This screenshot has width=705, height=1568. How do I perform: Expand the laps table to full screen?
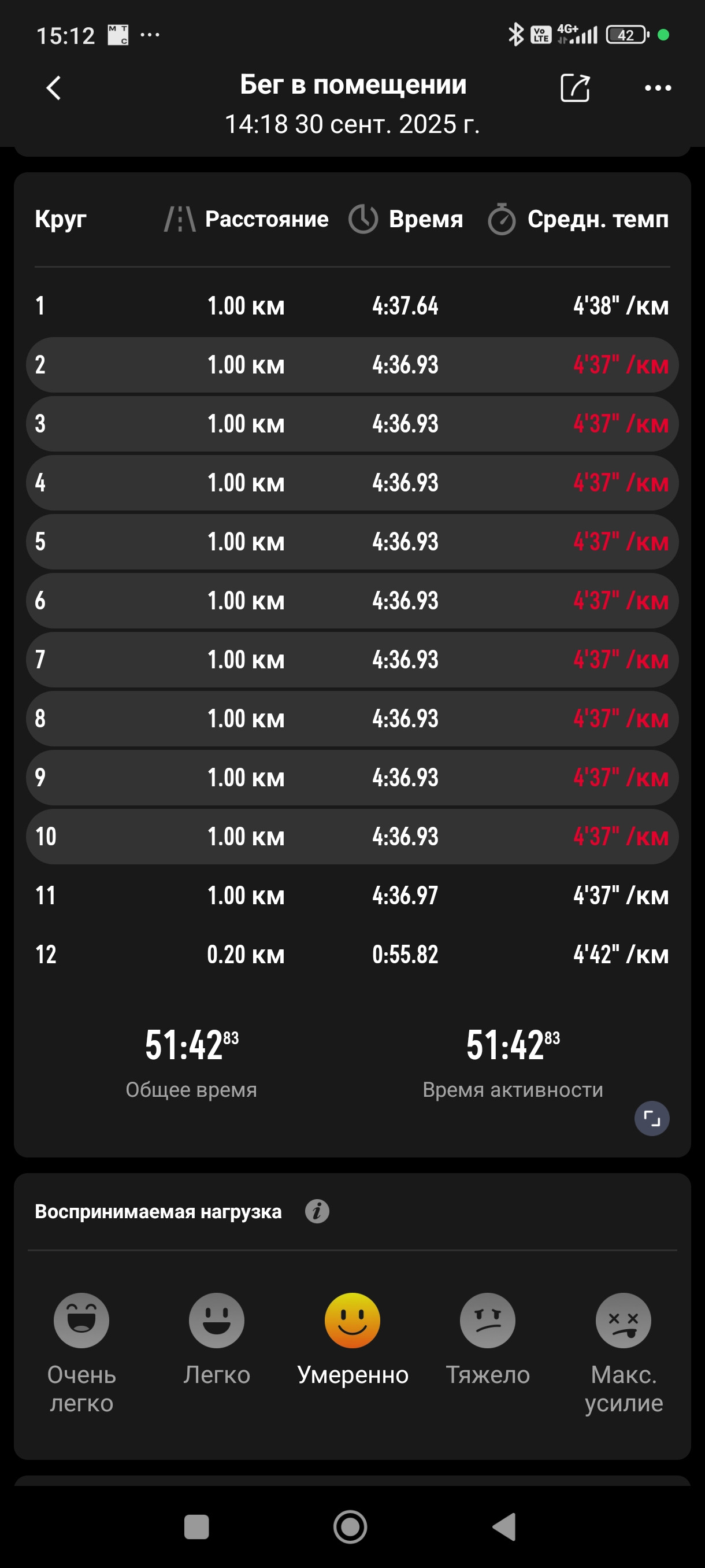click(x=651, y=1118)
